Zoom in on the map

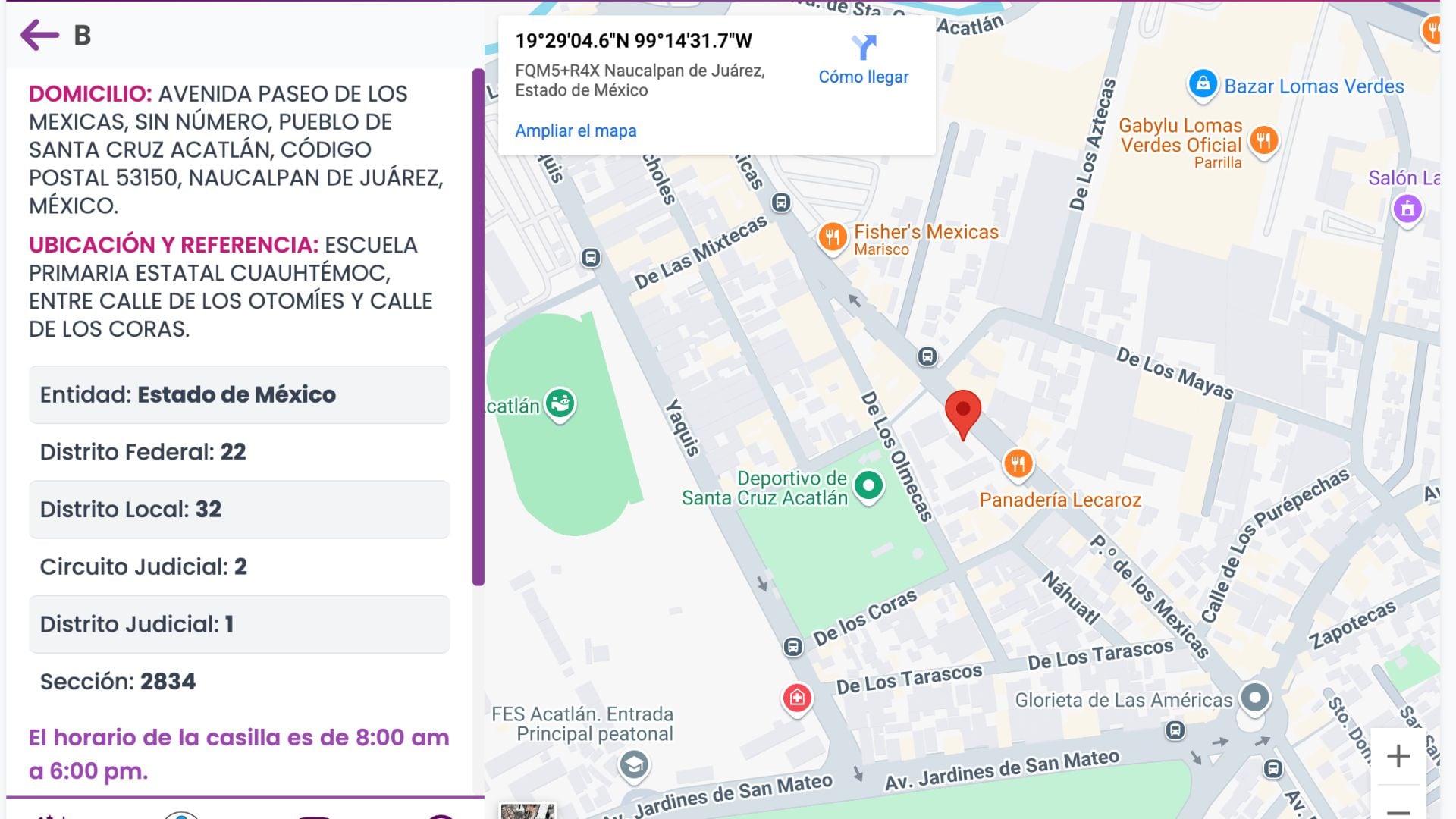[x=1398, y=755]
